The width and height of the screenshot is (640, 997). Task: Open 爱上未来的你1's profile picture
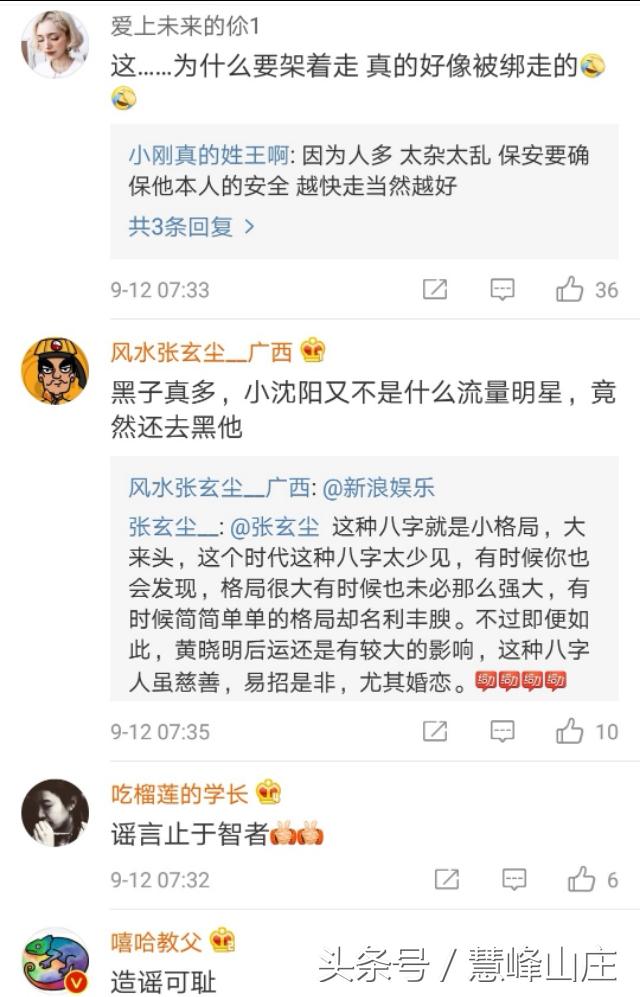click(54, 44)
